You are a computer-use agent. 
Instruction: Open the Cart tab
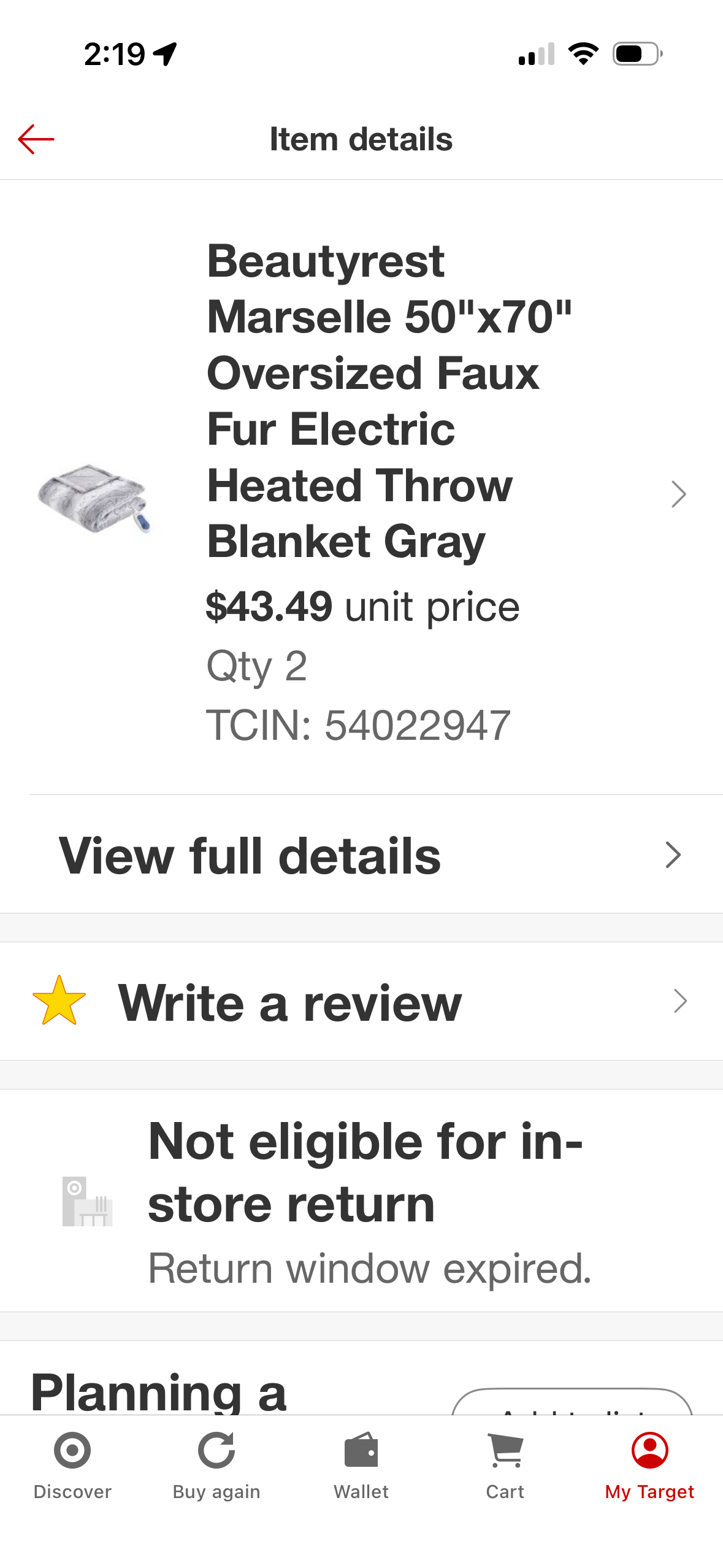click(505, 1466)
